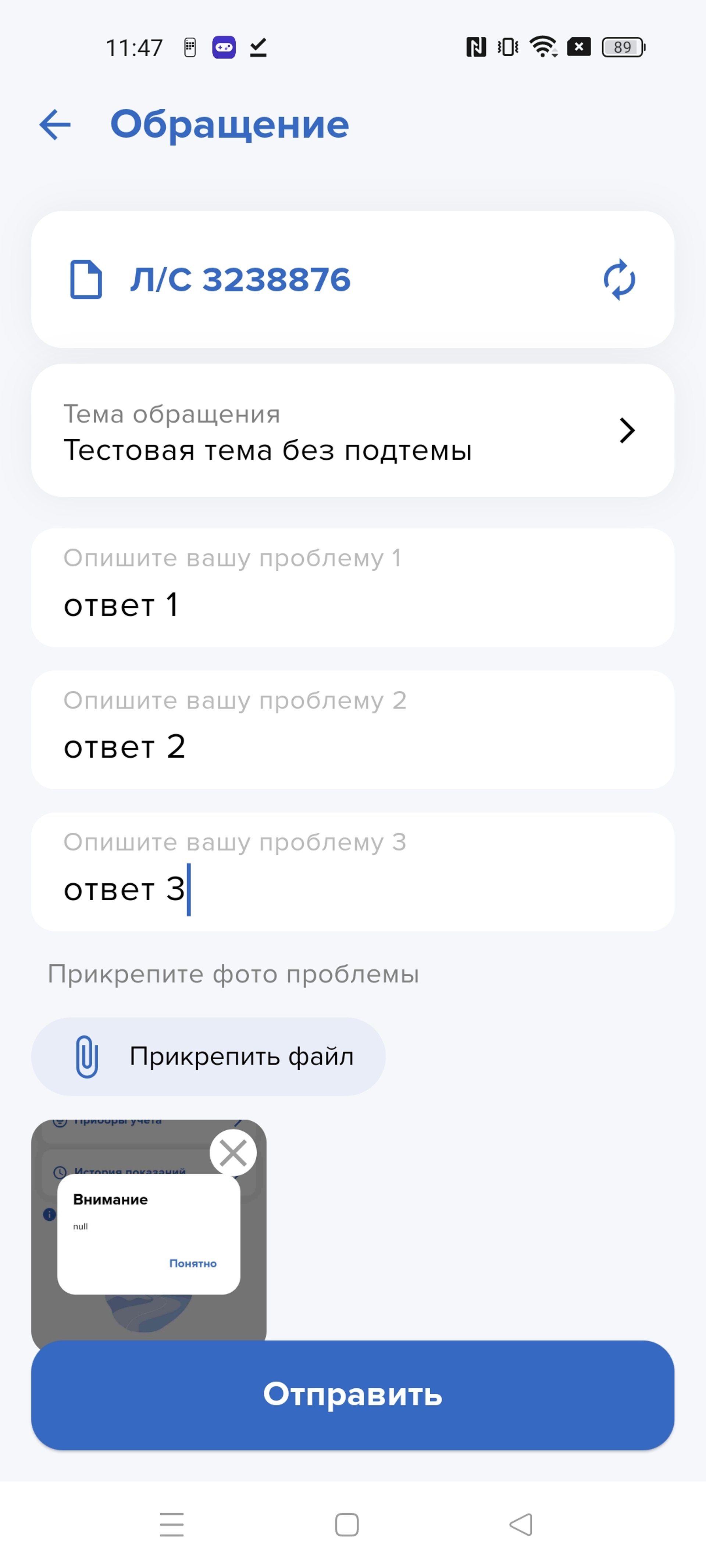Tap the refresh icon next to Л/С 3238876
Screen dimensions: 706x1568
click(x=619, y=280)
